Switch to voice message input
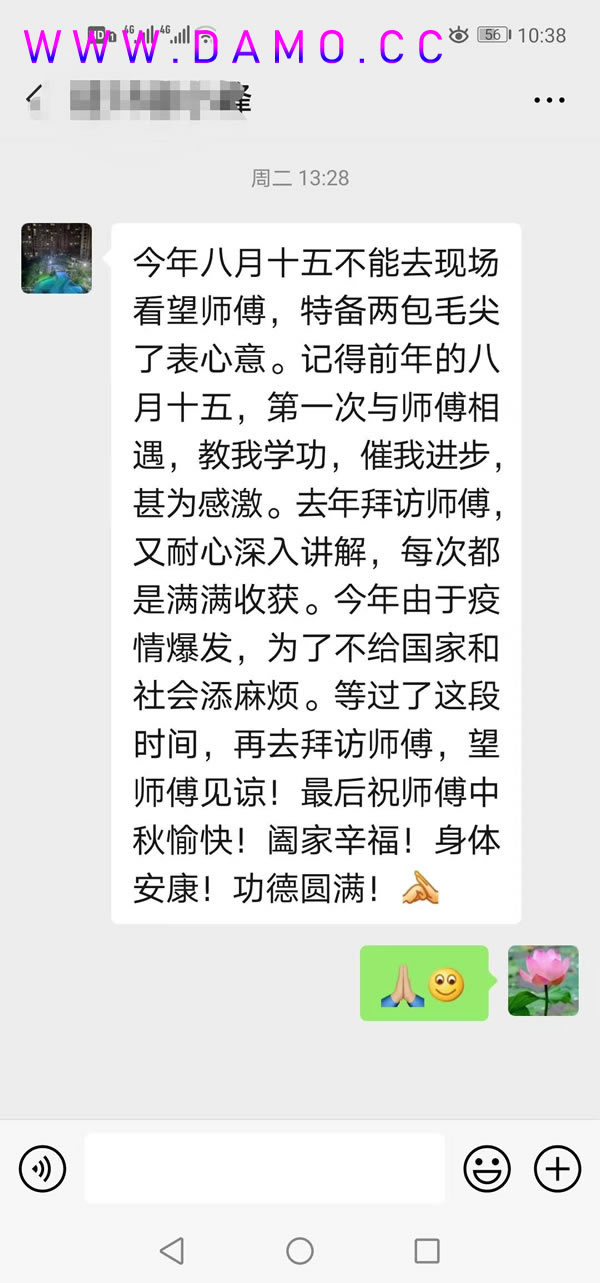Image resolution: width=600 pixels, height=1283 pixels. (x=42, y=1168)
